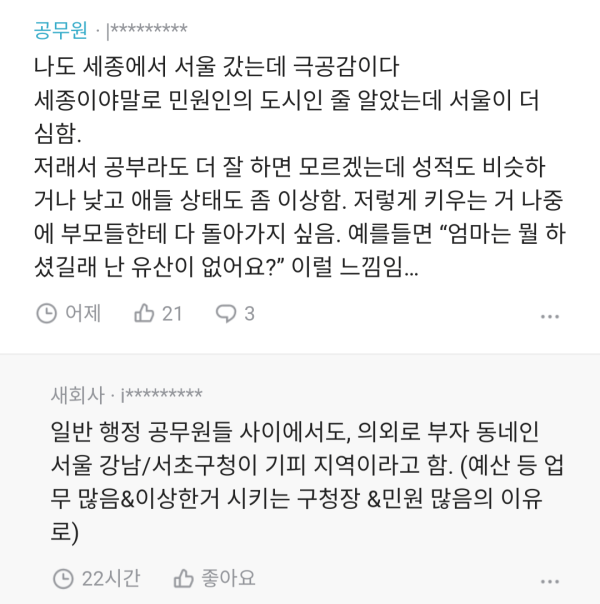Image resolution: width=600 pixels, height=604 pixels.
Task: Like the 공무원 comment with 21 likes
Action: pos(157,313)
